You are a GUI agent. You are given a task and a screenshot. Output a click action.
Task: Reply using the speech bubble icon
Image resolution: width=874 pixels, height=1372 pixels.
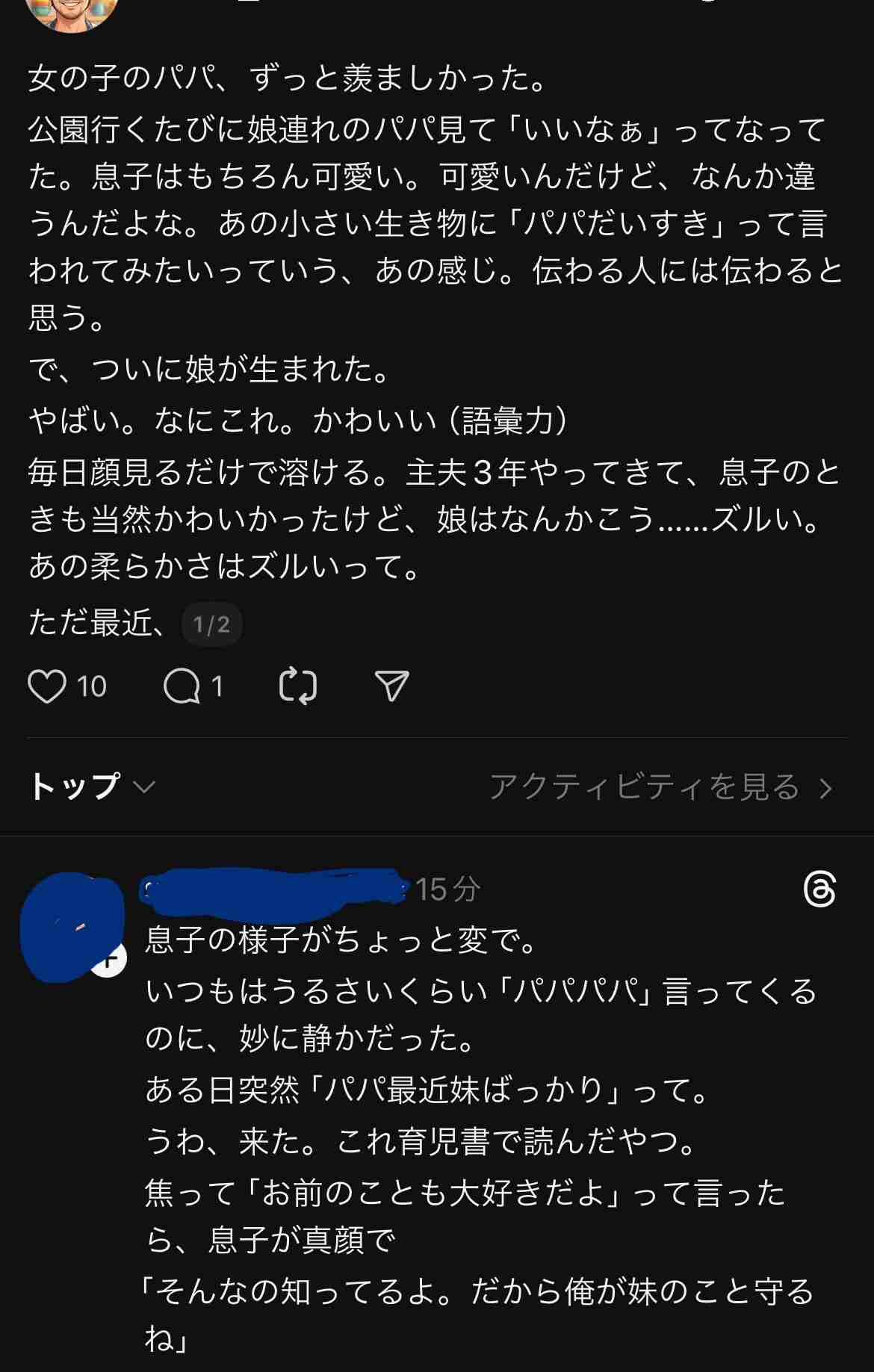click(186, 685)
